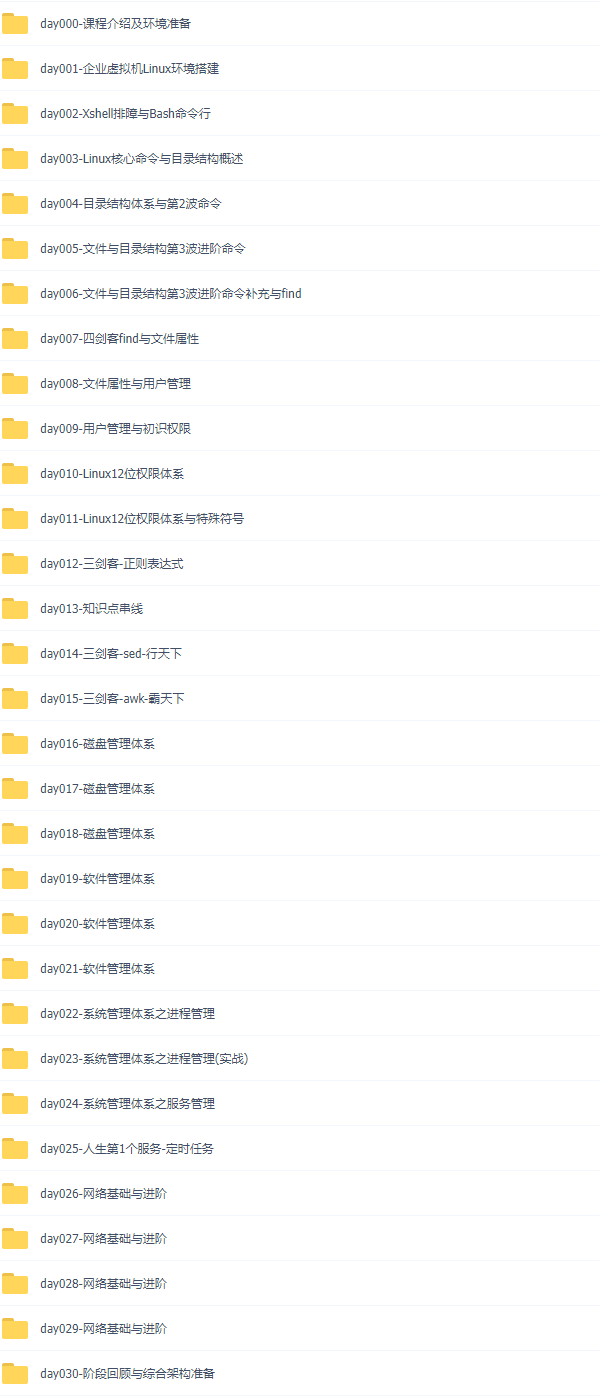Open day003-Linux核心命令与目录结构概述
The image size is (600, 1397).
point(141,158)
